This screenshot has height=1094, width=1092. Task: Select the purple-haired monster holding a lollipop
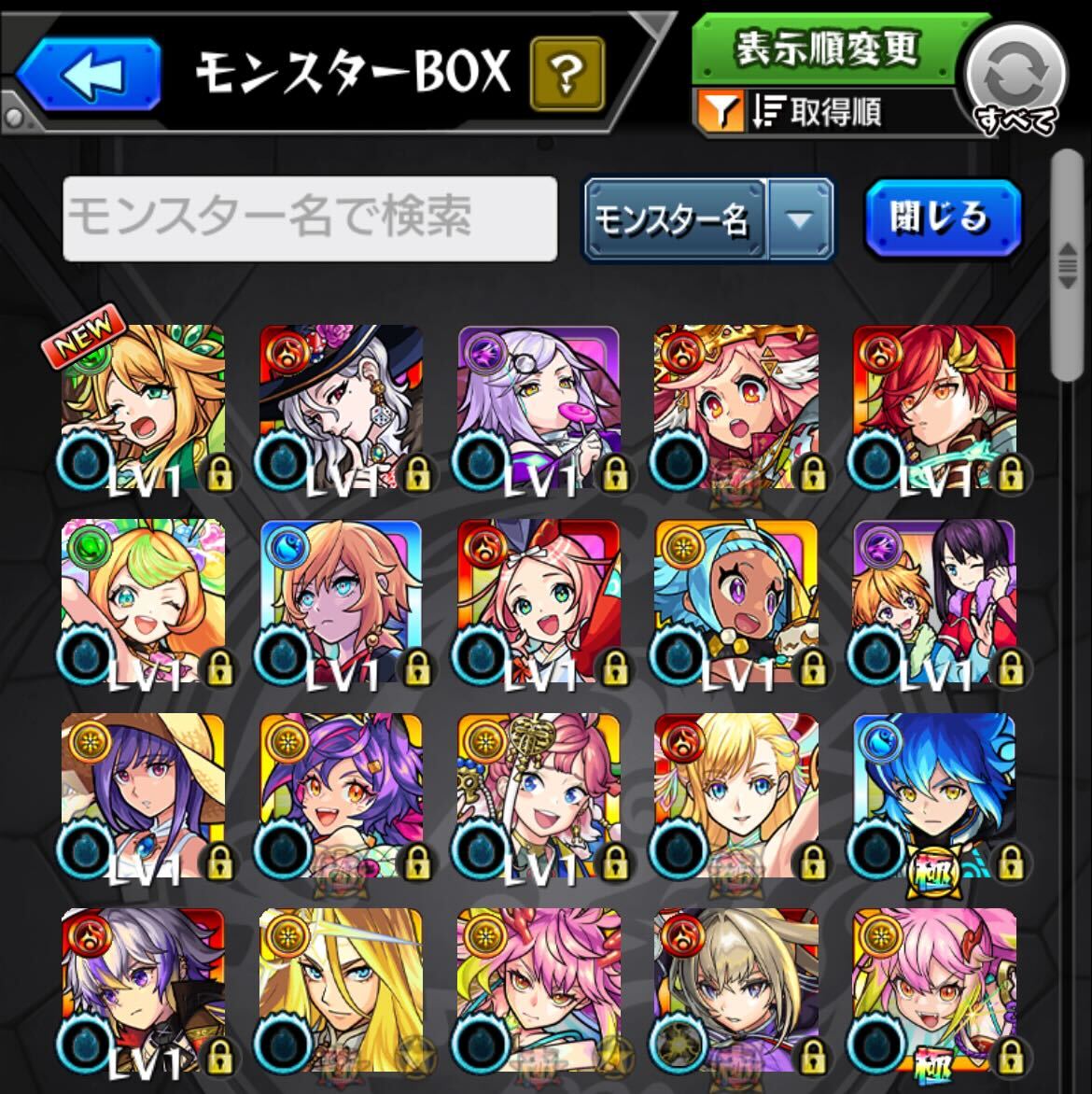click(x=539, y=407)
